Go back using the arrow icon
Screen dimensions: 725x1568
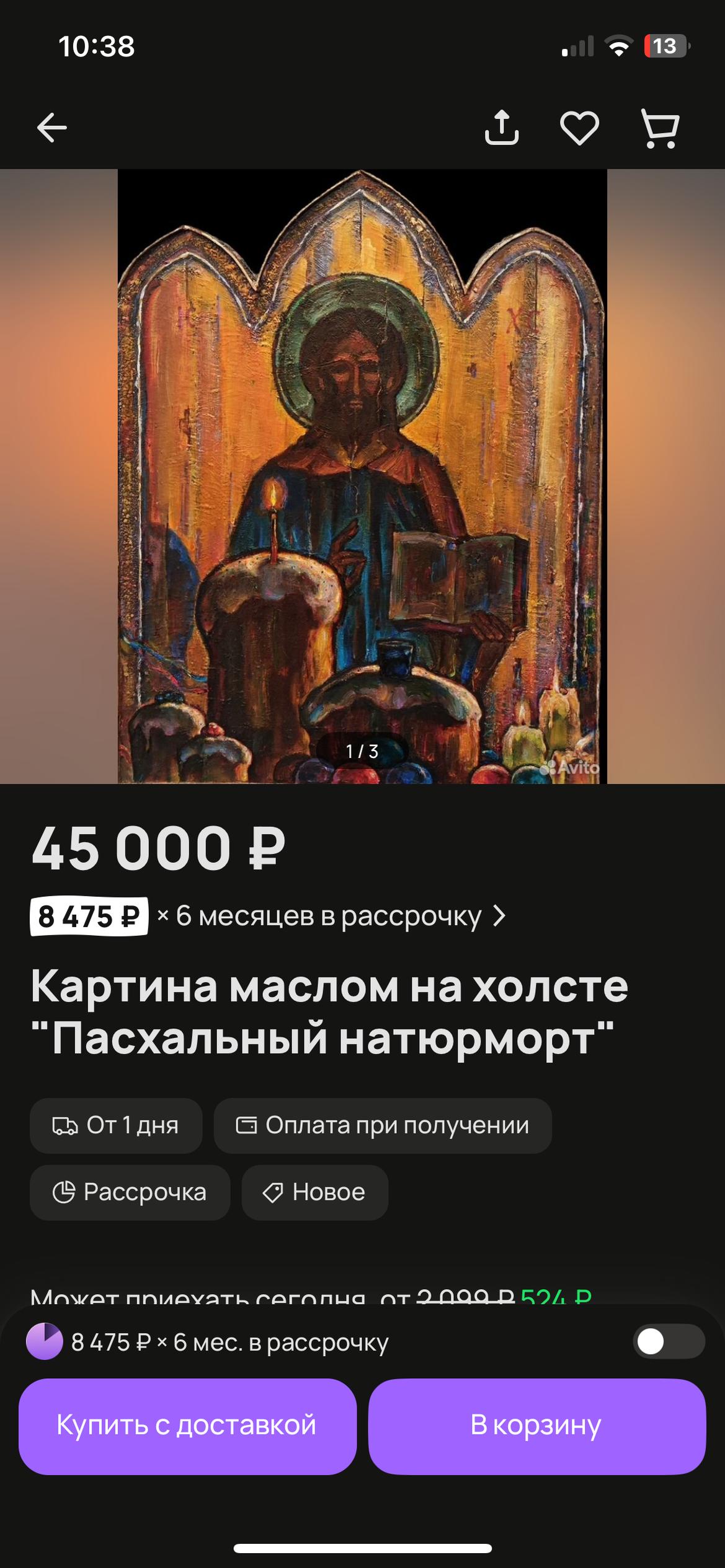tap(52, 128)
